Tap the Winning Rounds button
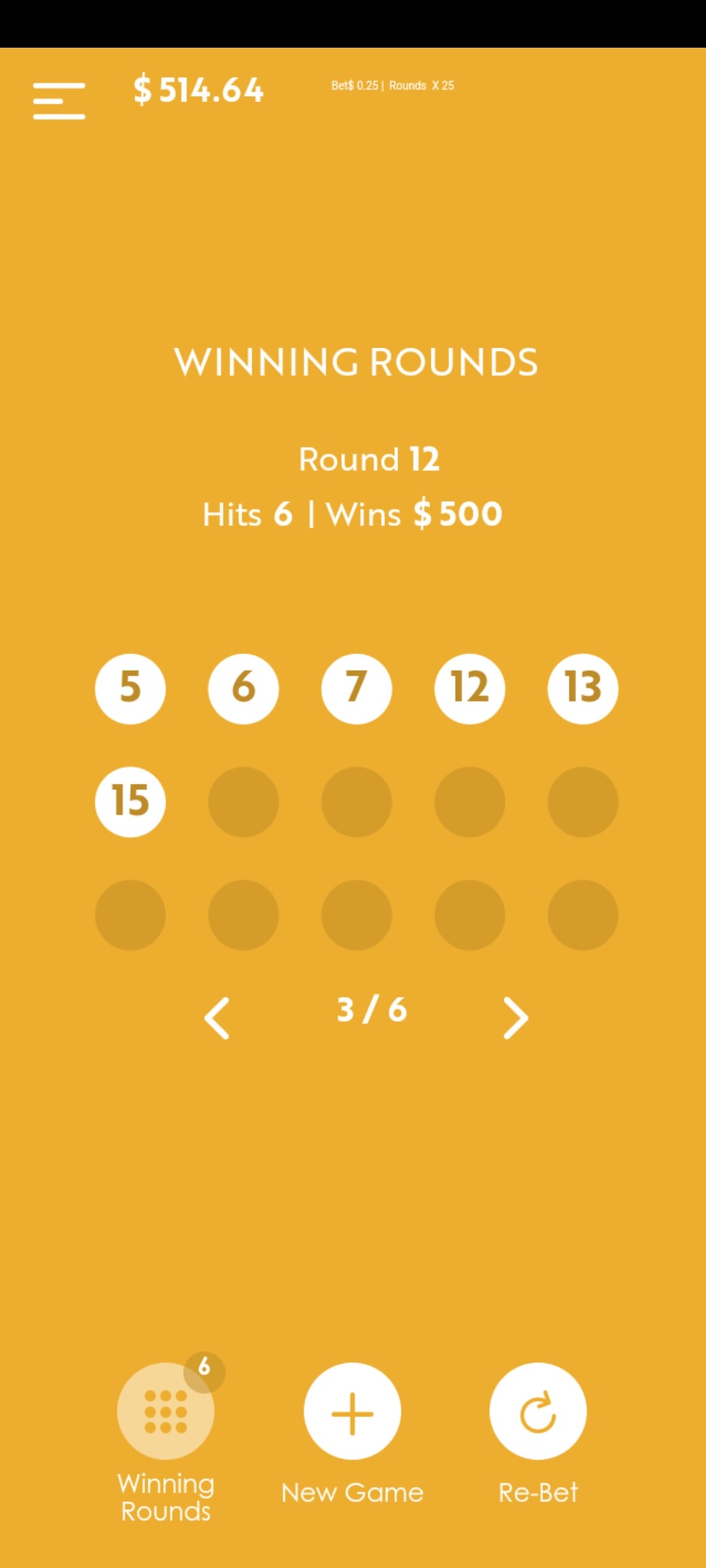This screenshot has height=1568, width=706. point(165,1411)
